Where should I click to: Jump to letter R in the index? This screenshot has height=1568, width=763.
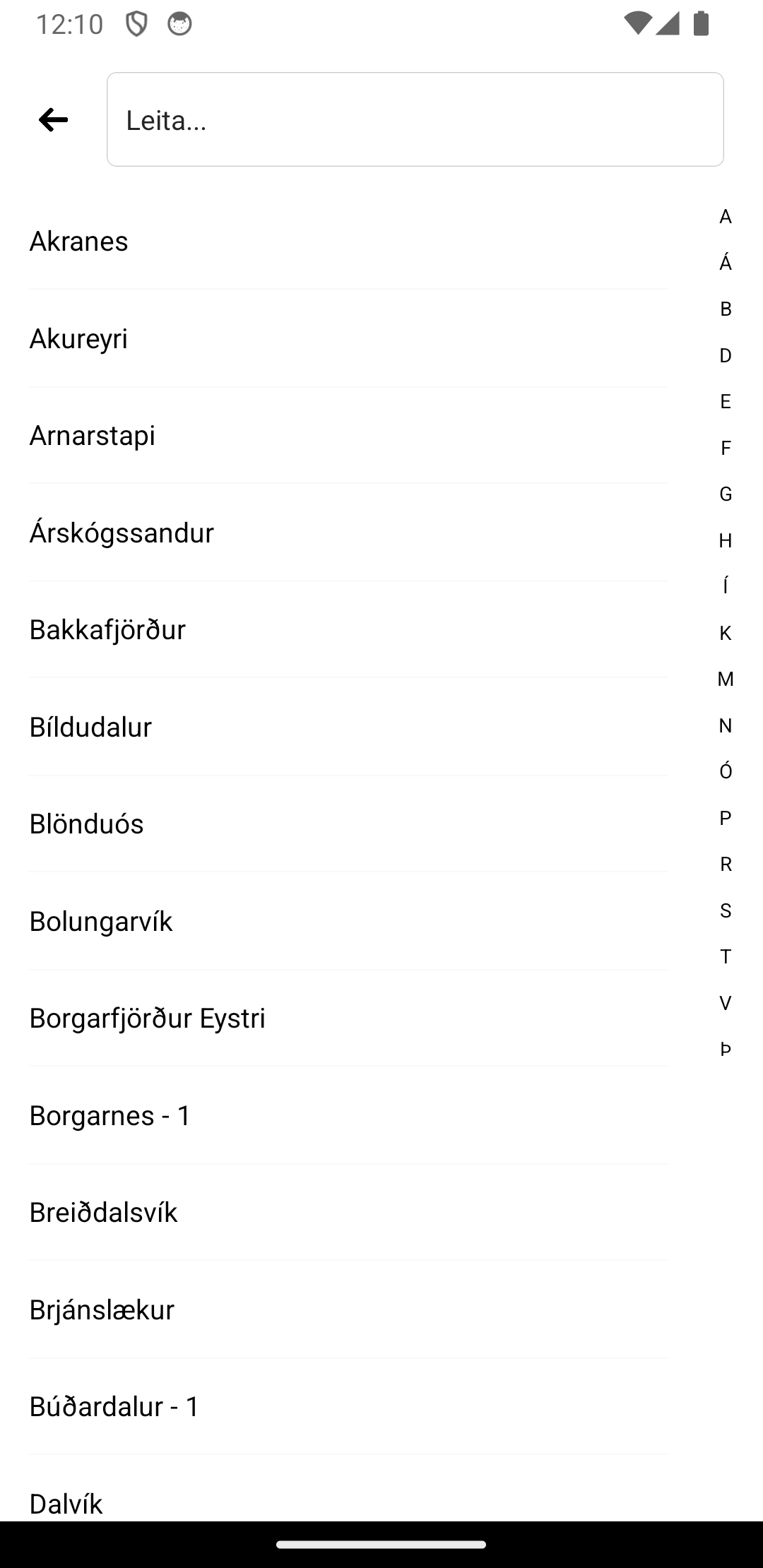click(726, 864)
